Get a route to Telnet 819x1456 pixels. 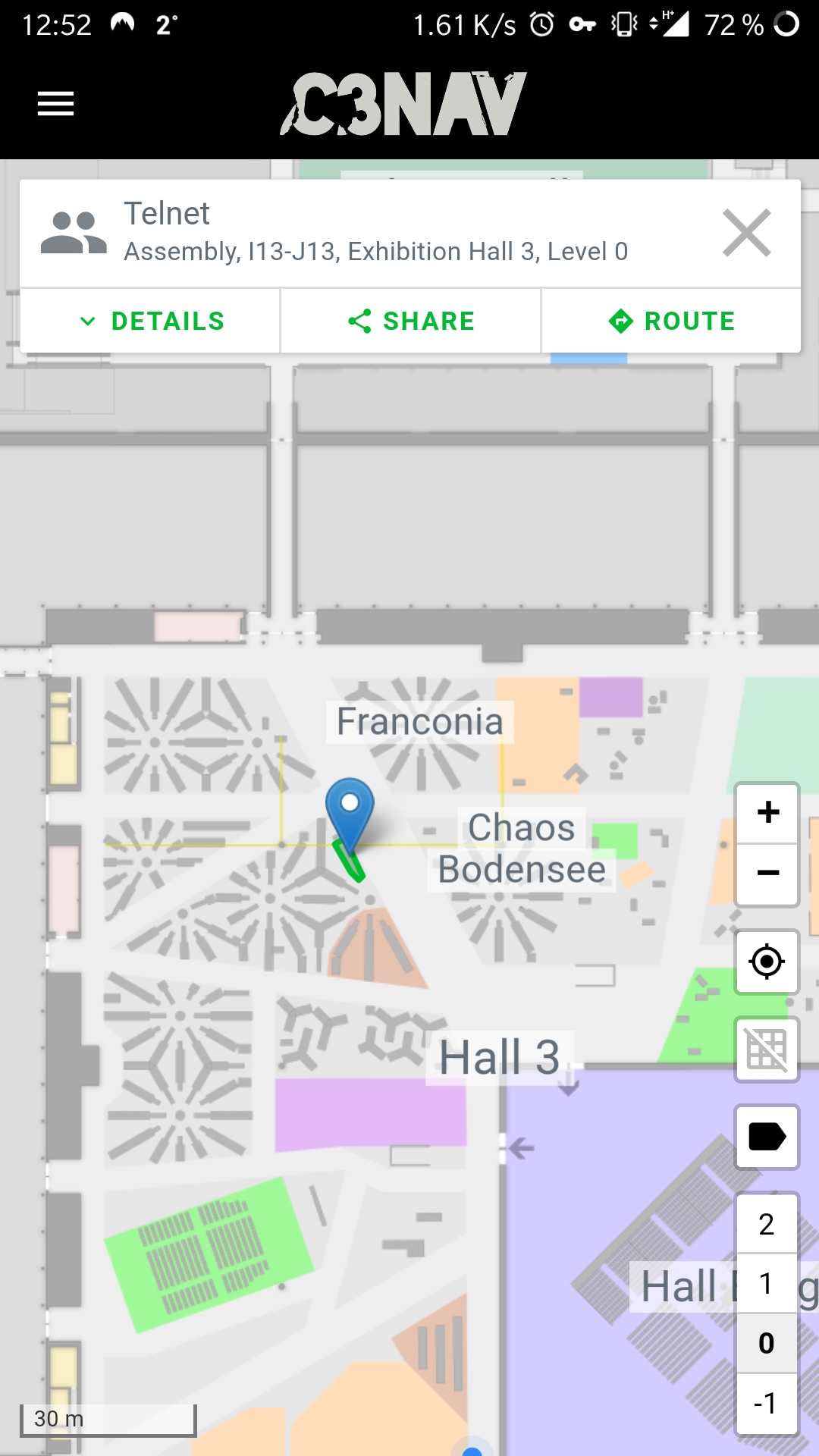pos(671,321)
